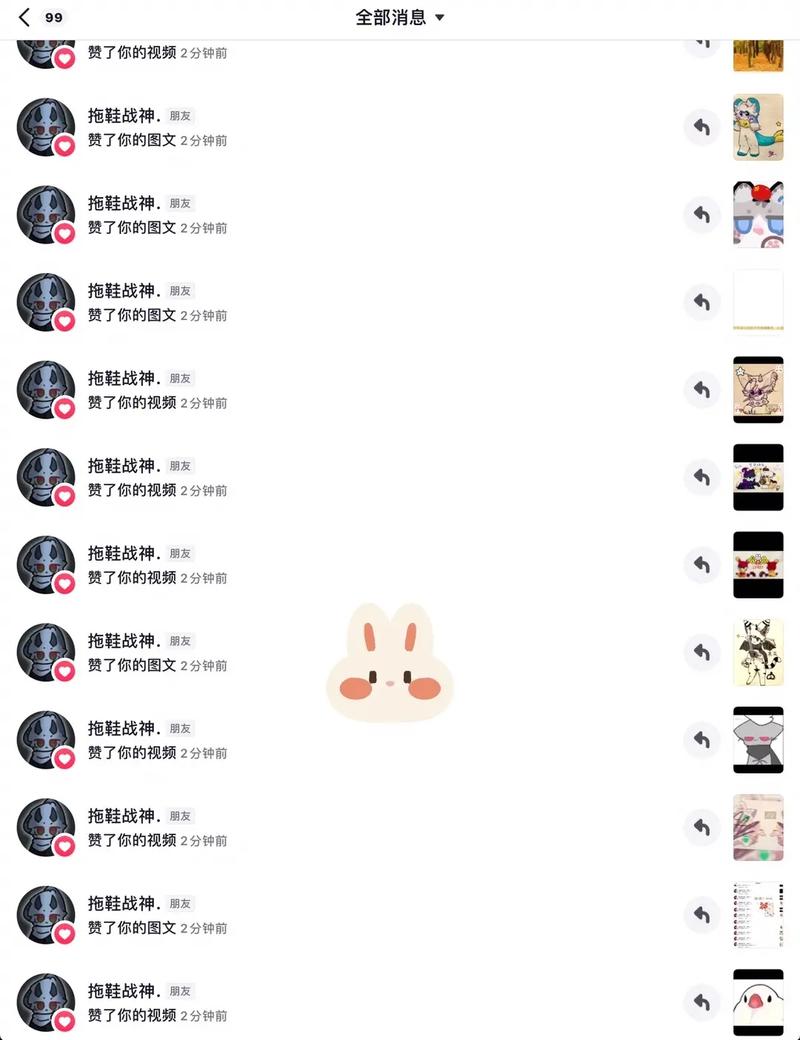Open the thumbnail showing a message list screenshot
Viewport: 800px width, 1040px height.
tap(757, 915)
